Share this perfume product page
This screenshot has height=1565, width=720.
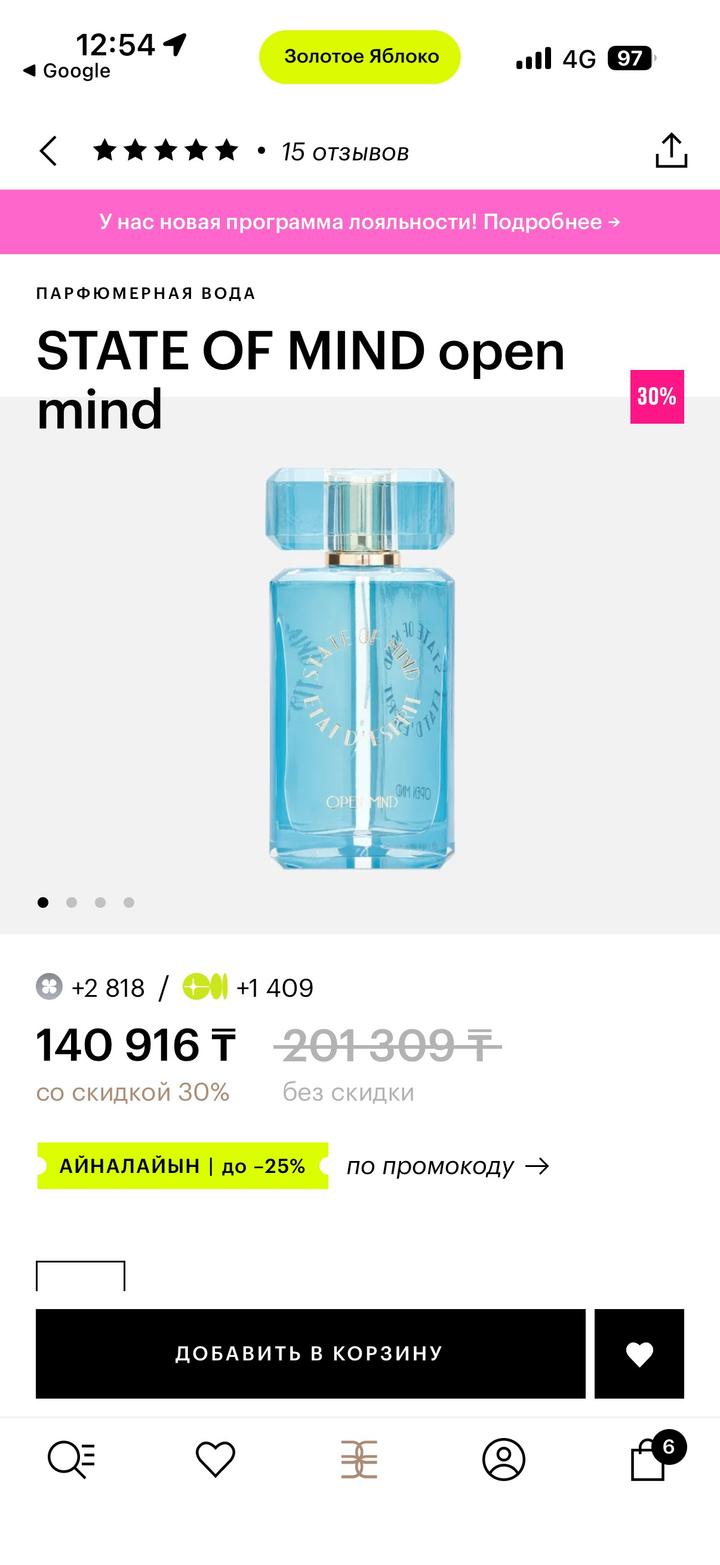671,151
